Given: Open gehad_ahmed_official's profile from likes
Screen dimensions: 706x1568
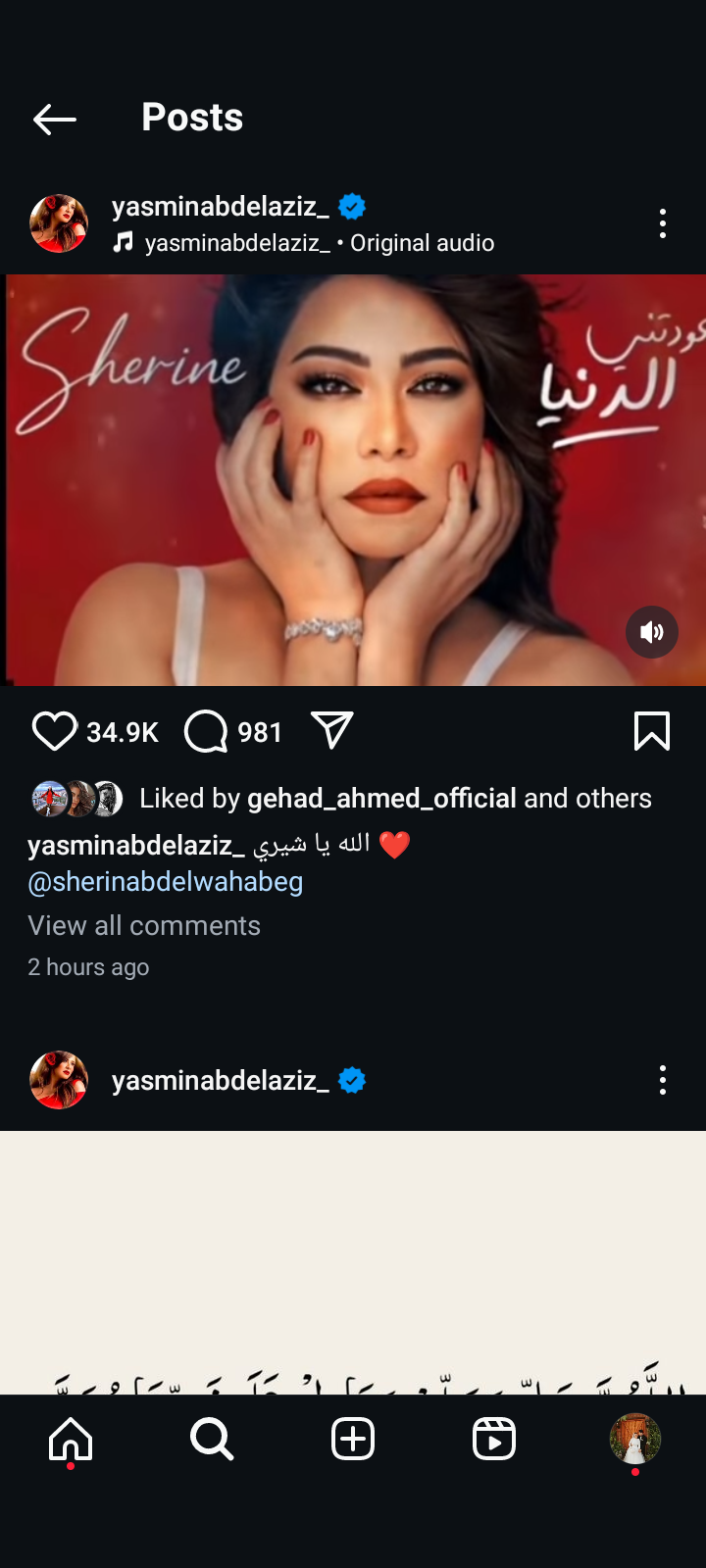Looking at the screenshot, I should pos(381,799).
